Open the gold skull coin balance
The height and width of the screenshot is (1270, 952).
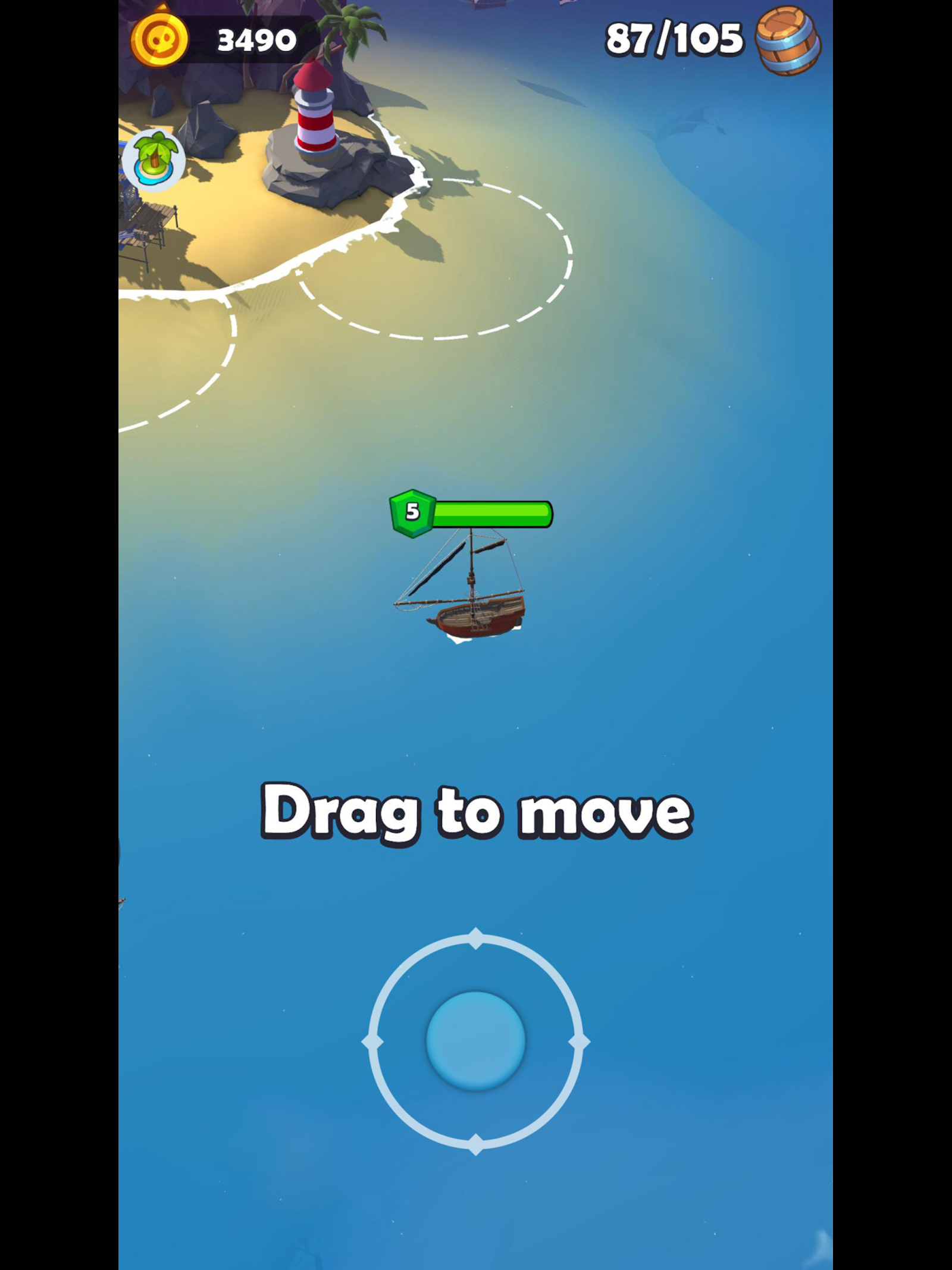[x=216, y=39]
